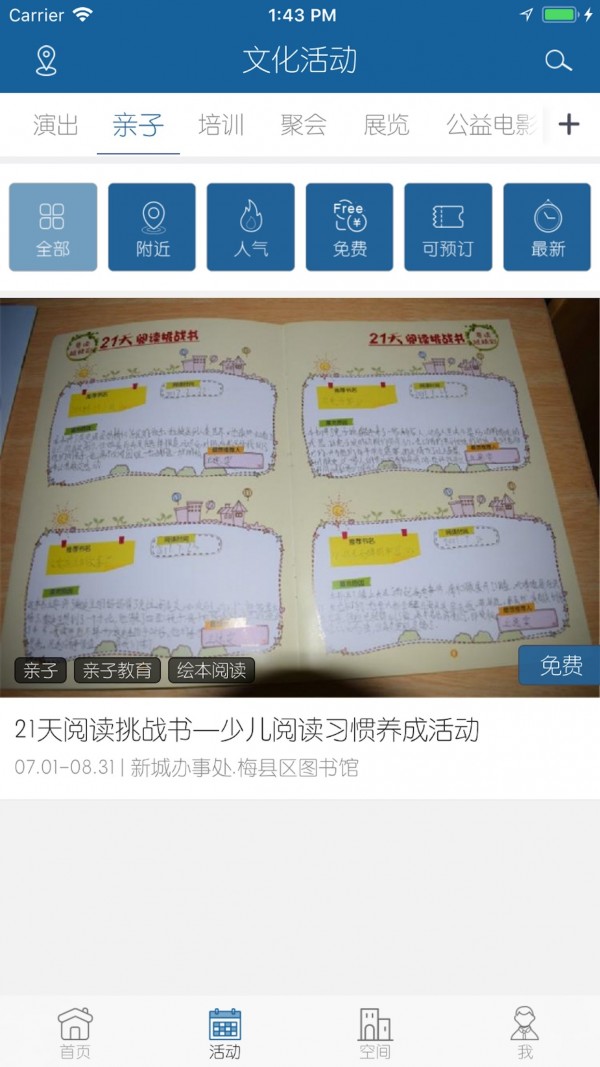Open the 我 profile tab

(525, 1033)
